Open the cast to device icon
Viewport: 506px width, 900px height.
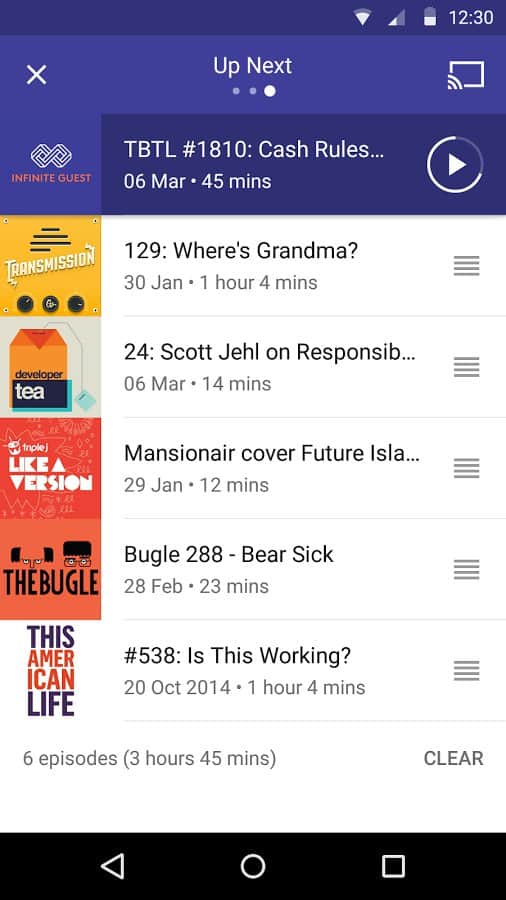(466, 75)
